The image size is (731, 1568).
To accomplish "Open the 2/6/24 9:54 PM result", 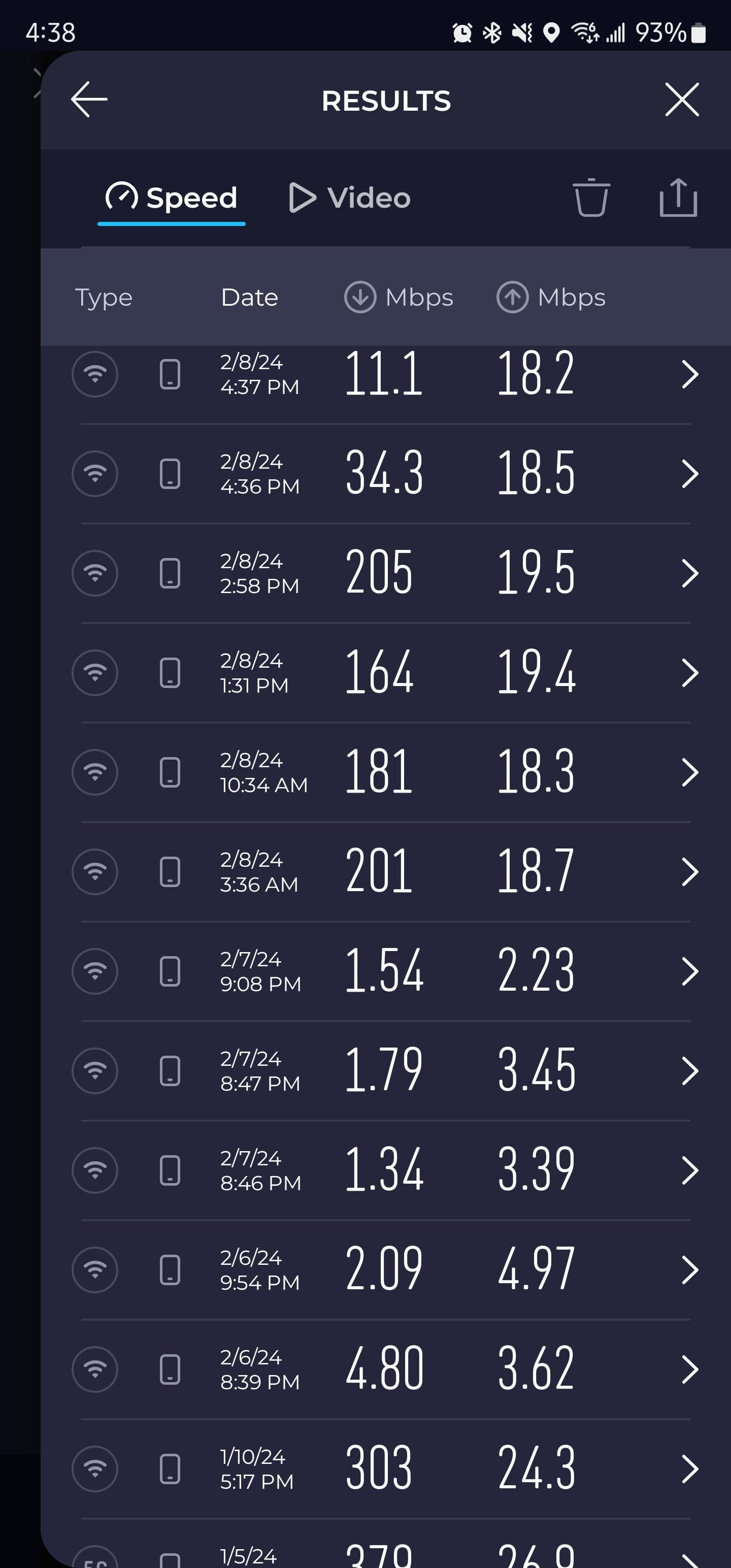I will (385, 1270).
